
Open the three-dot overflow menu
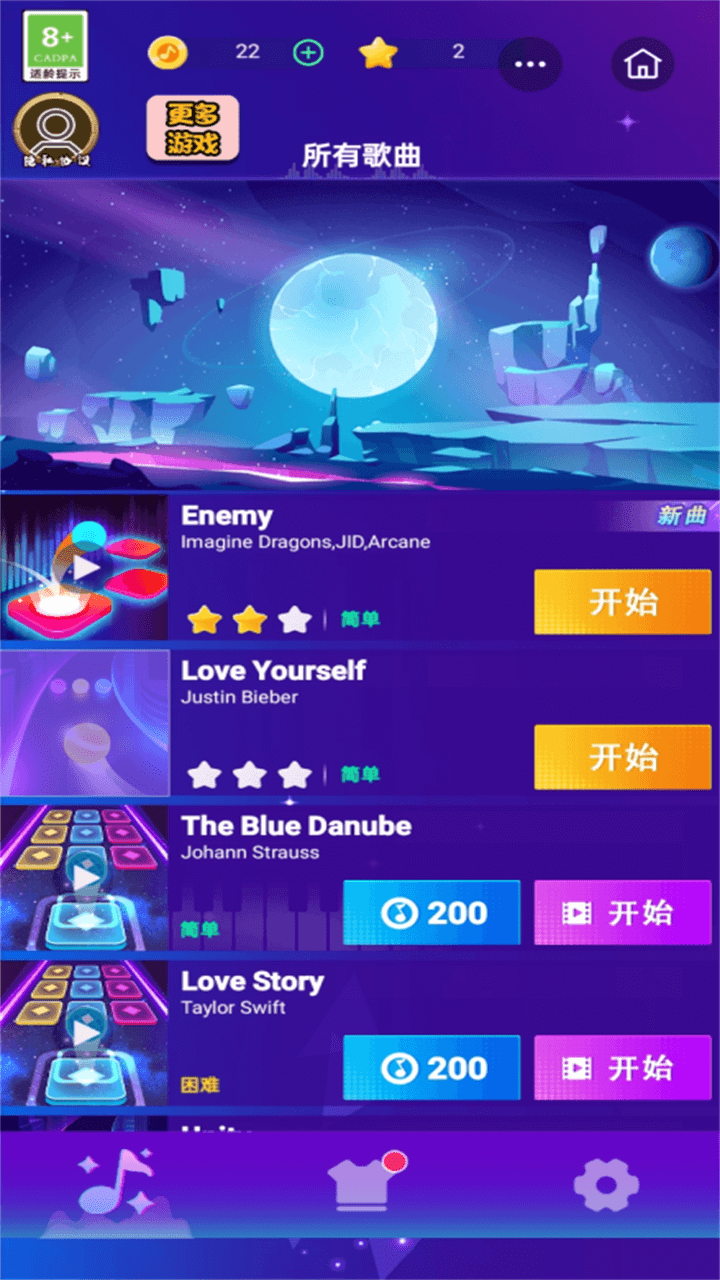tap(529, 65)
